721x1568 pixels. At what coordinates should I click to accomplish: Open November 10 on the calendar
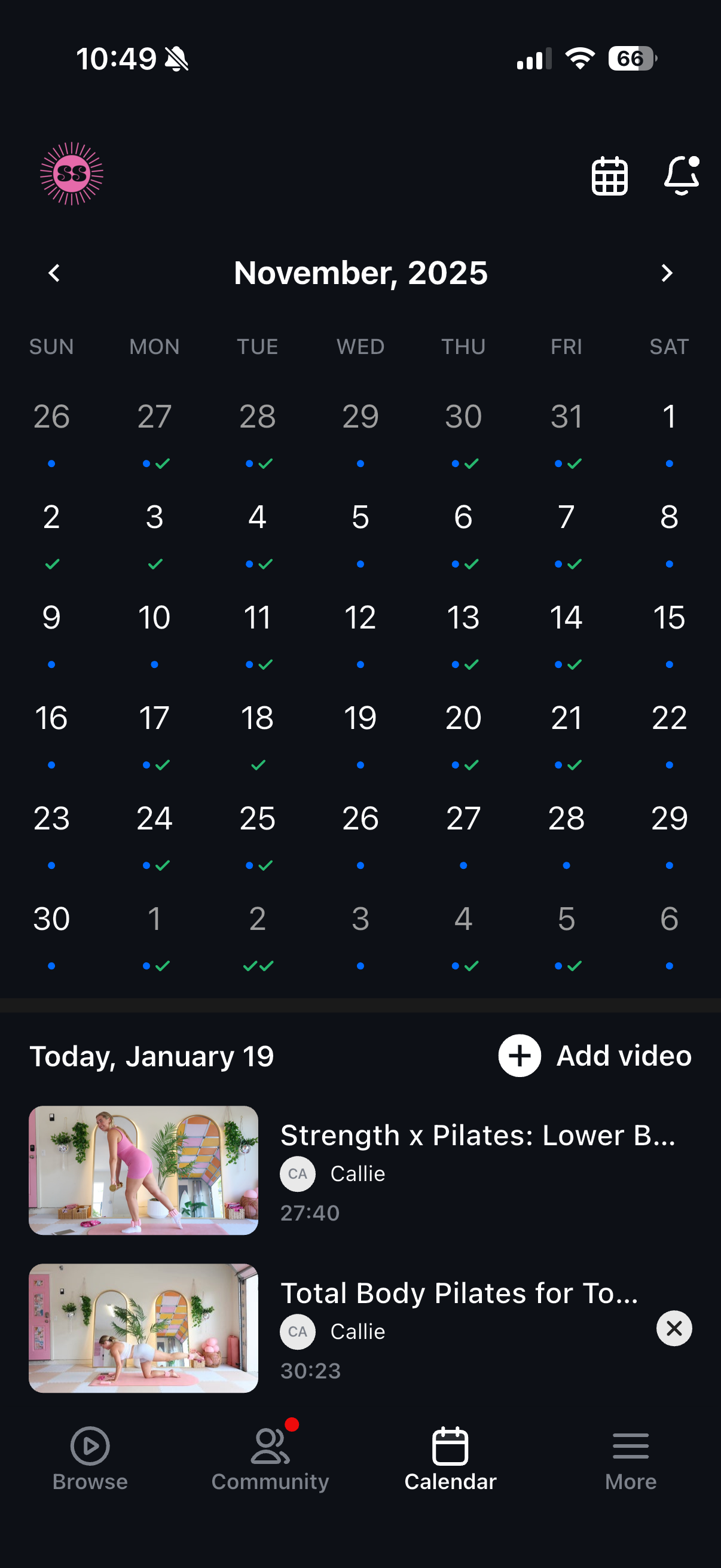pos(155,618)
